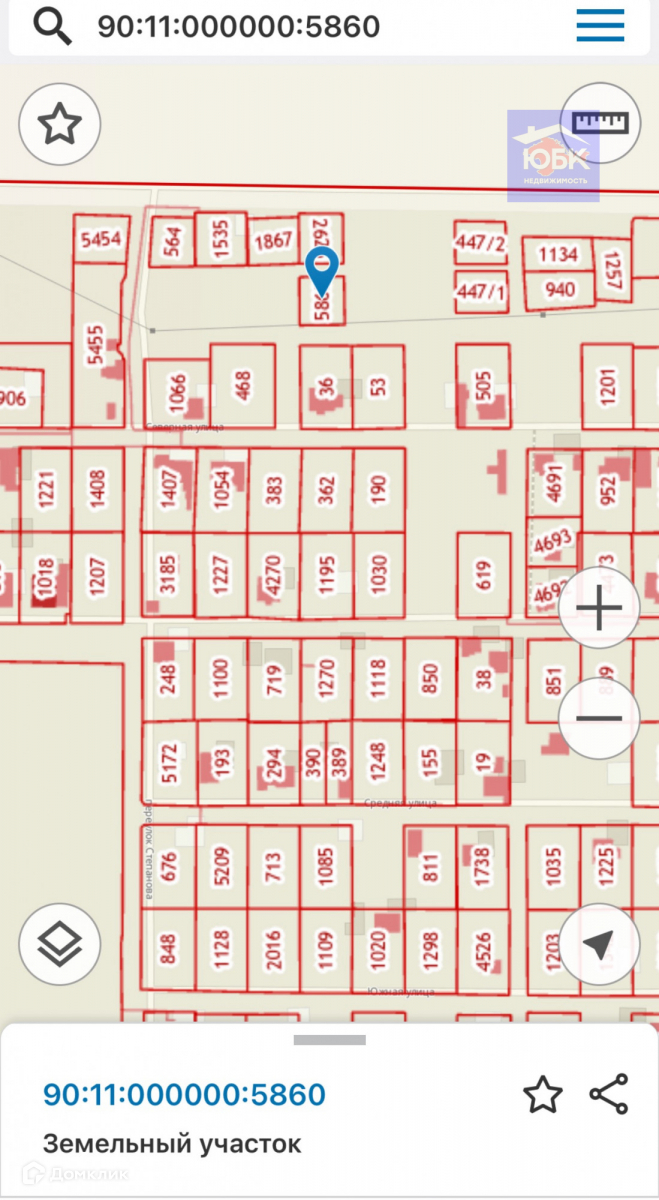Zoom in on the map
659x1200 pixels.
(599, 608)
